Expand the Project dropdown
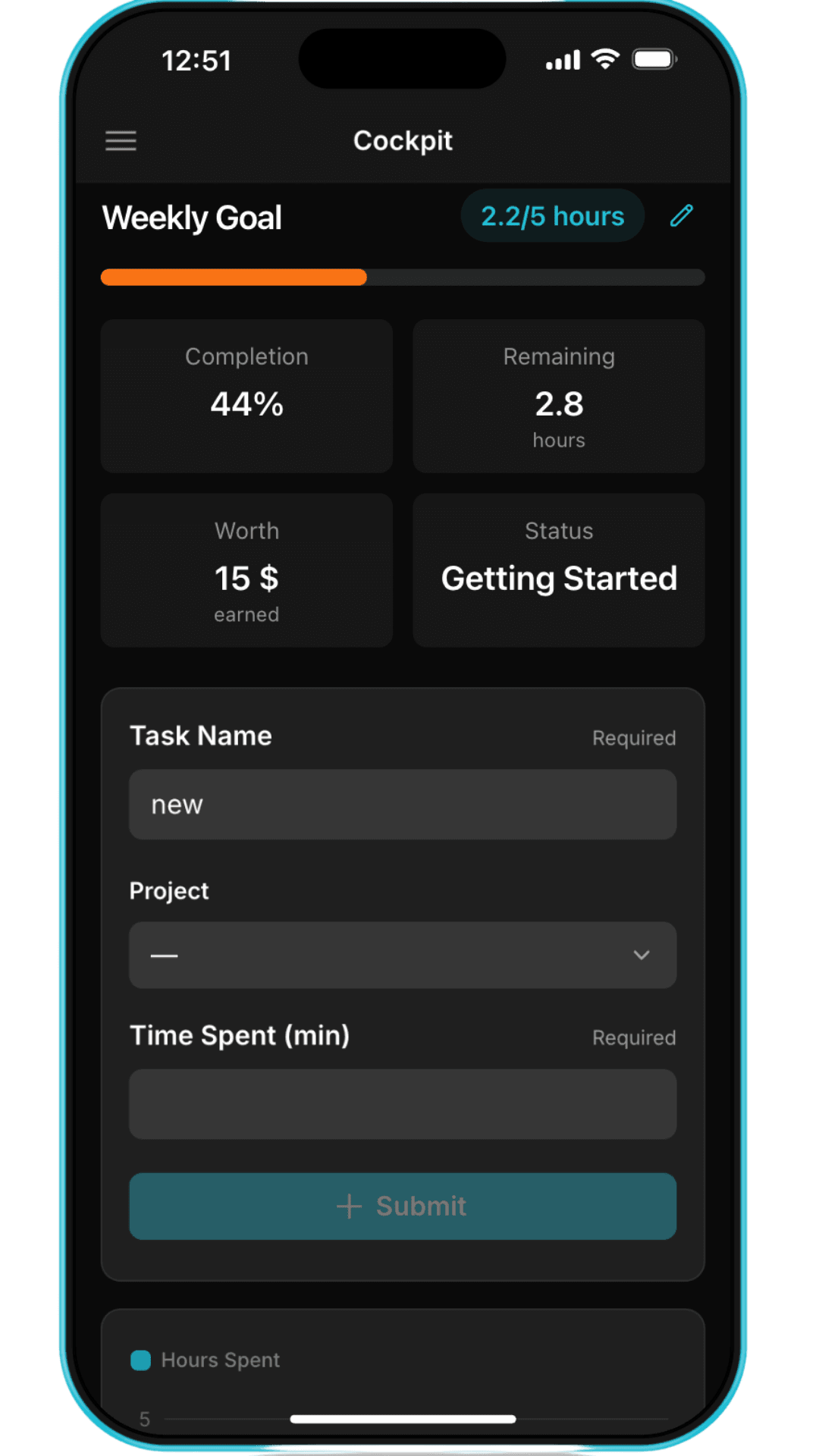This screenshot has height=1456, width=819. point(402,955)
